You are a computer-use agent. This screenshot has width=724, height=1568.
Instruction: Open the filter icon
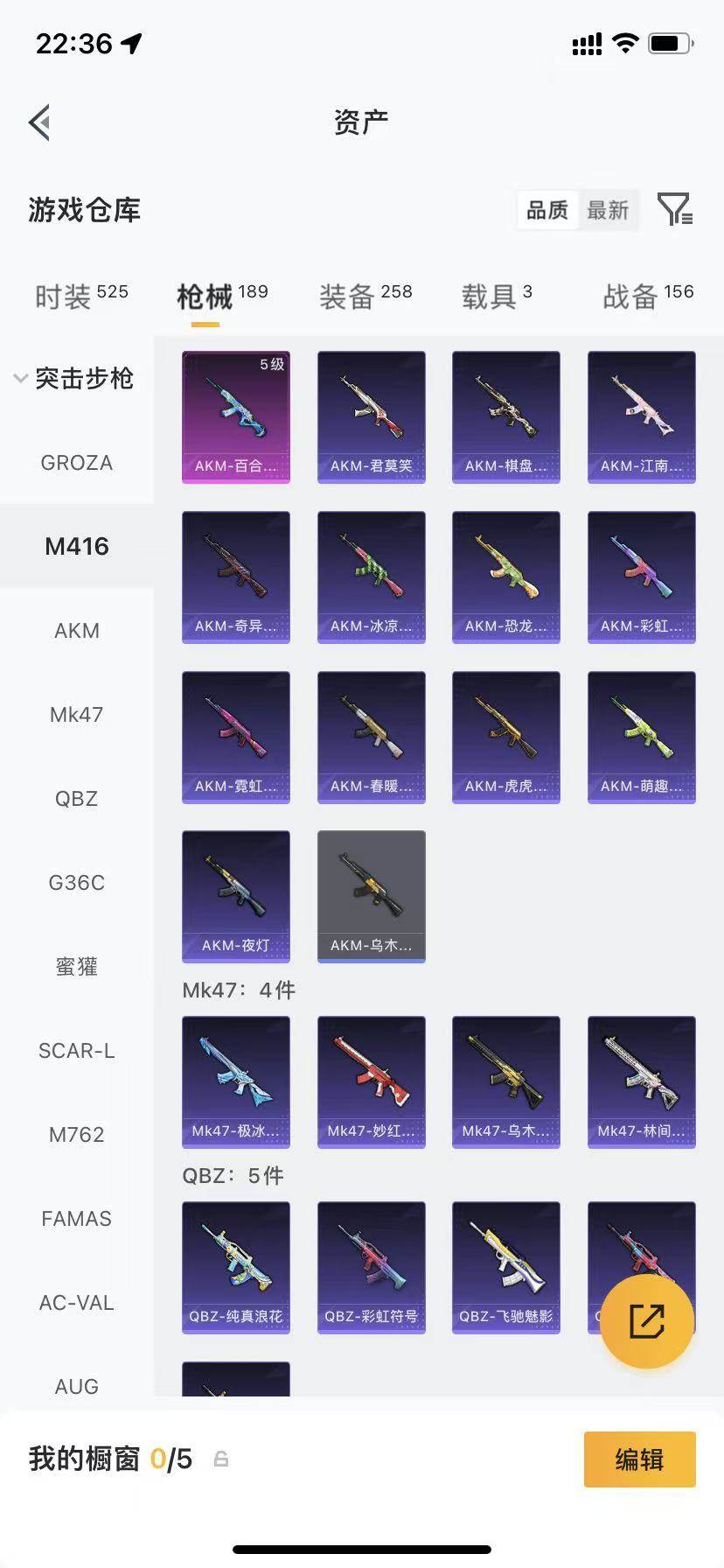(x=675, y=210)
